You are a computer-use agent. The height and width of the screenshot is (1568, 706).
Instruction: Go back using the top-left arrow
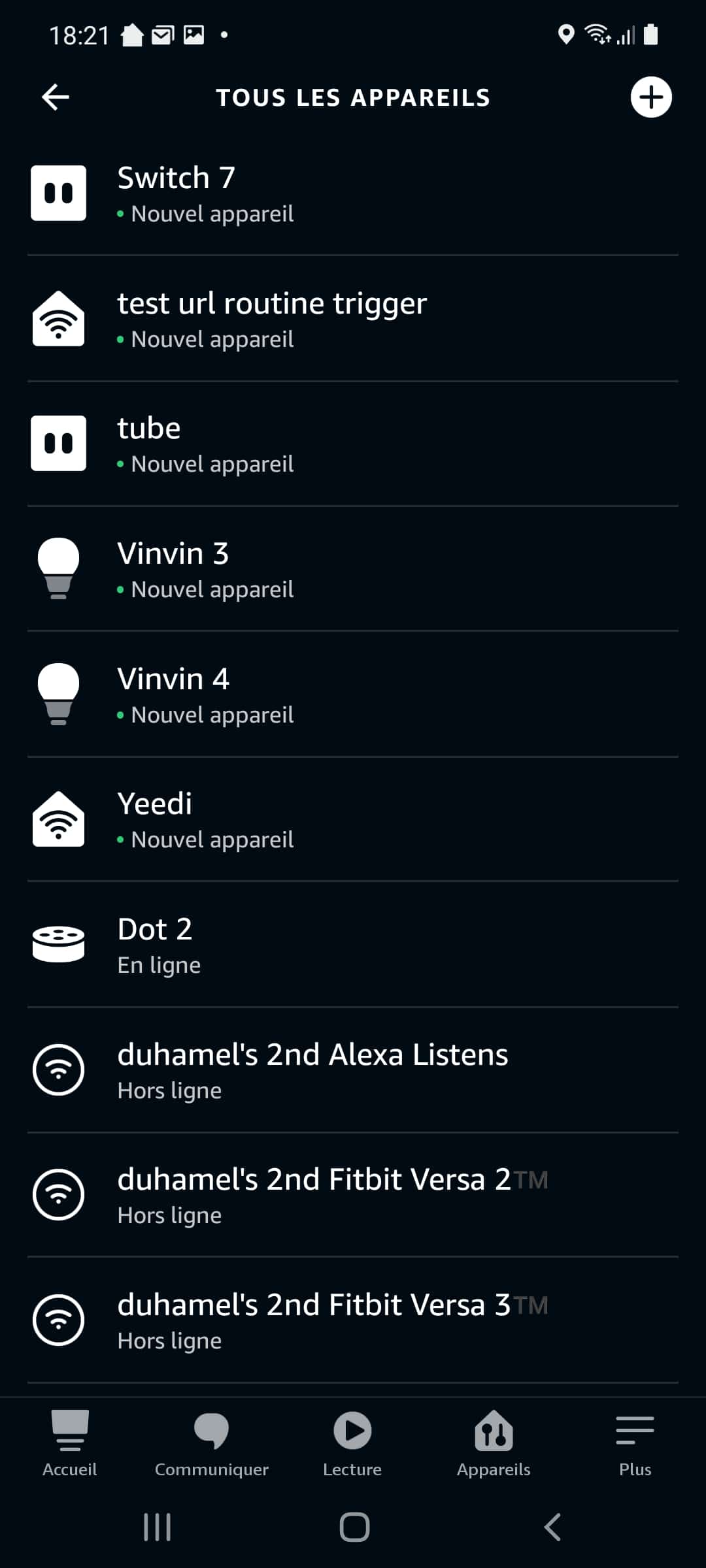click(x=56, y=97)
